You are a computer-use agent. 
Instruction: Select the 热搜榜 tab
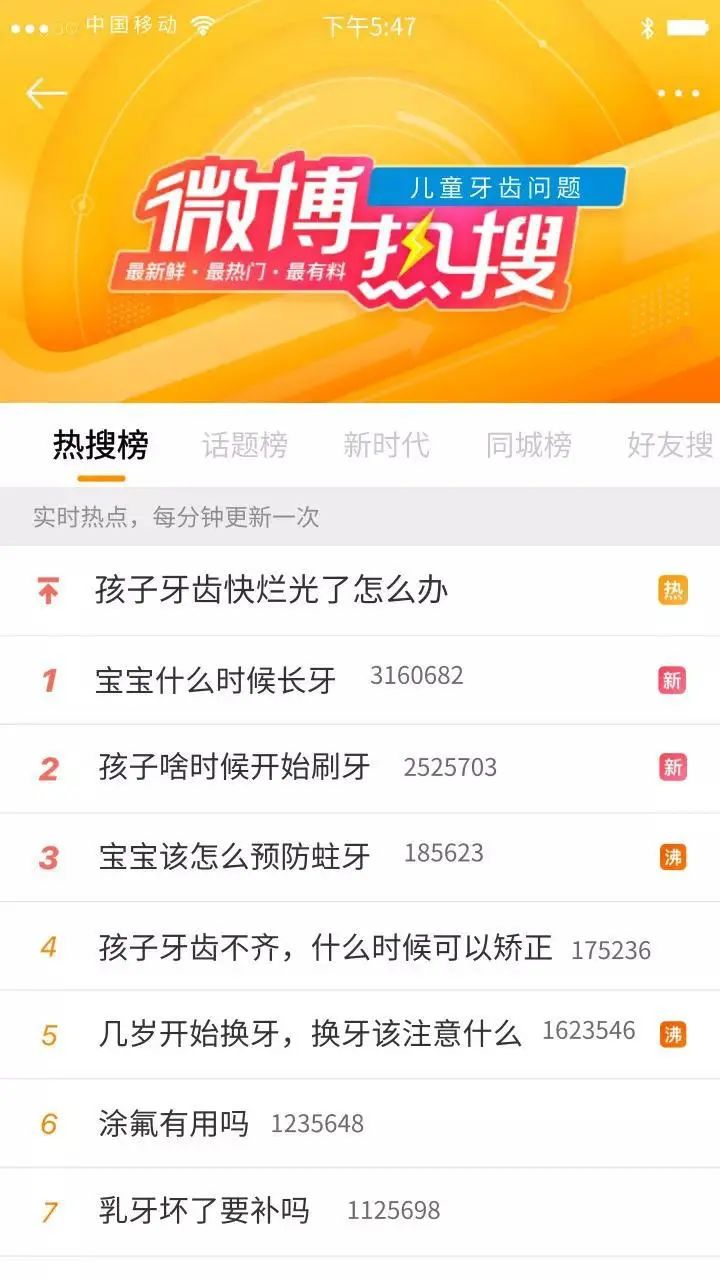tap(101, 445)
